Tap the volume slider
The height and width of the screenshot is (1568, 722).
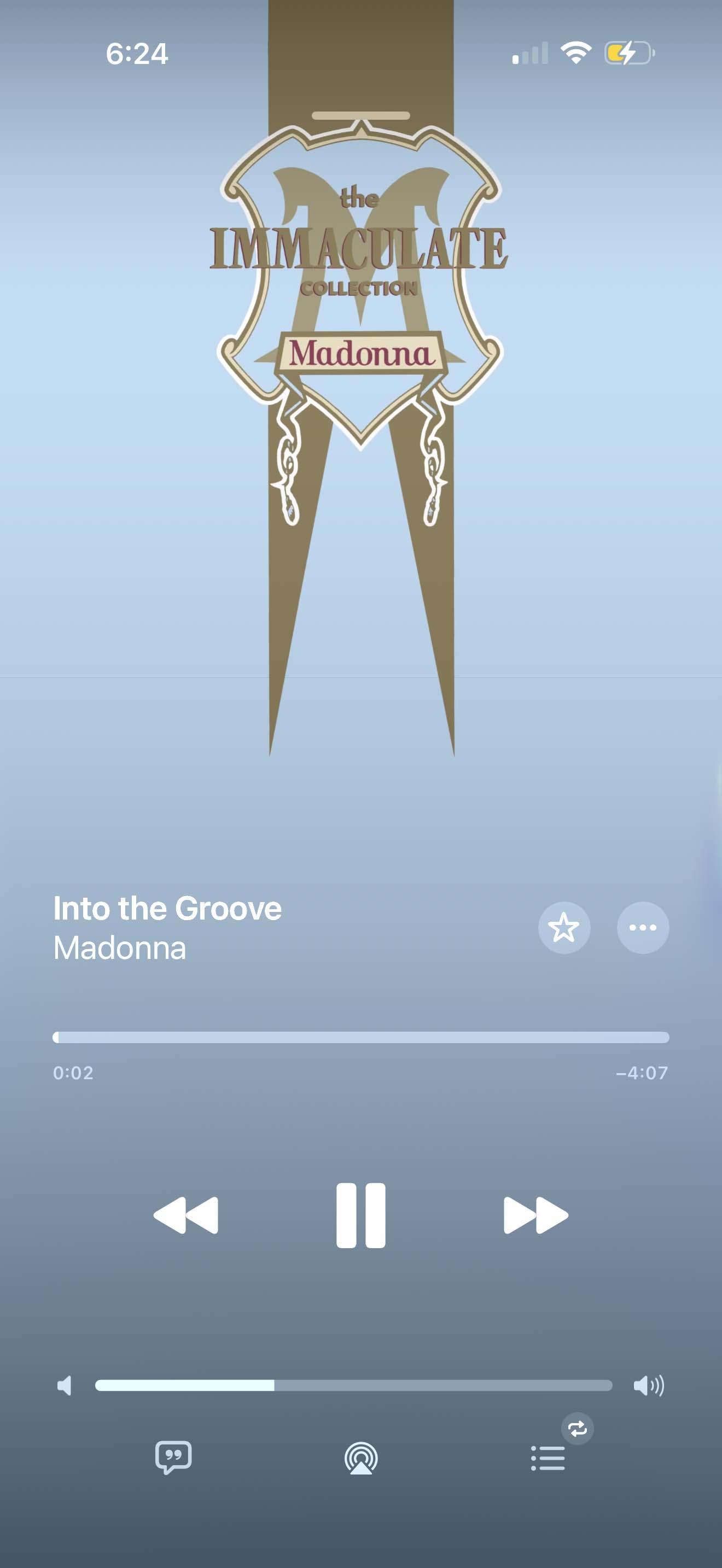pos(353,1385)
